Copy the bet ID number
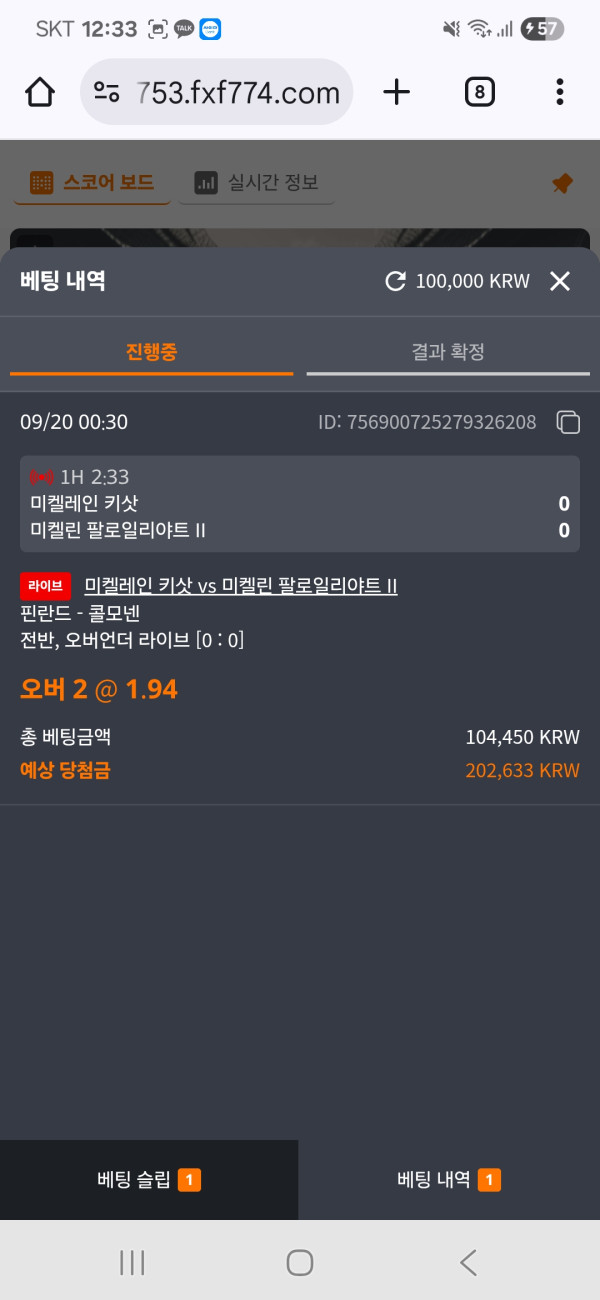Image resolution: width=600 pixels, height=1300 pixels. click(x=568, y=422)
